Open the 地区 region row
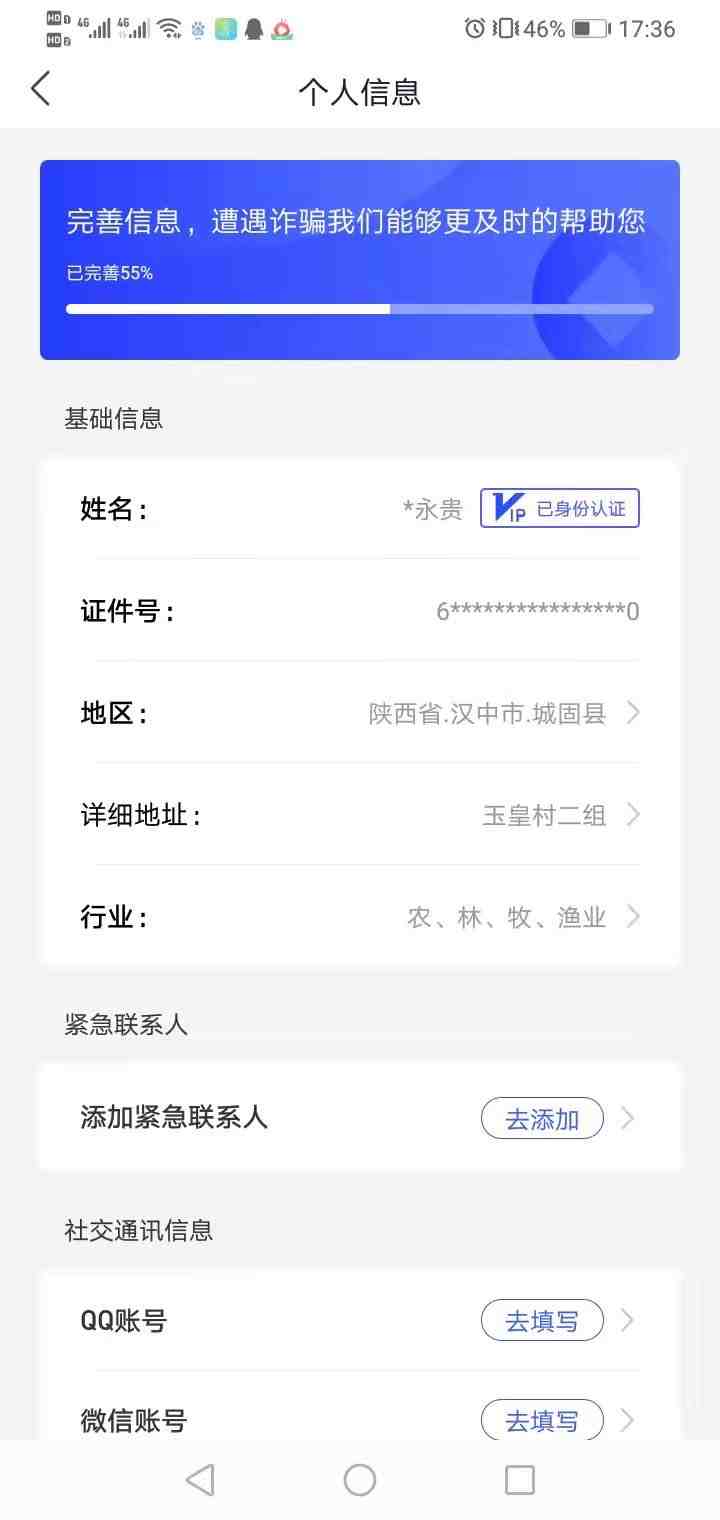 pos(360,713)
